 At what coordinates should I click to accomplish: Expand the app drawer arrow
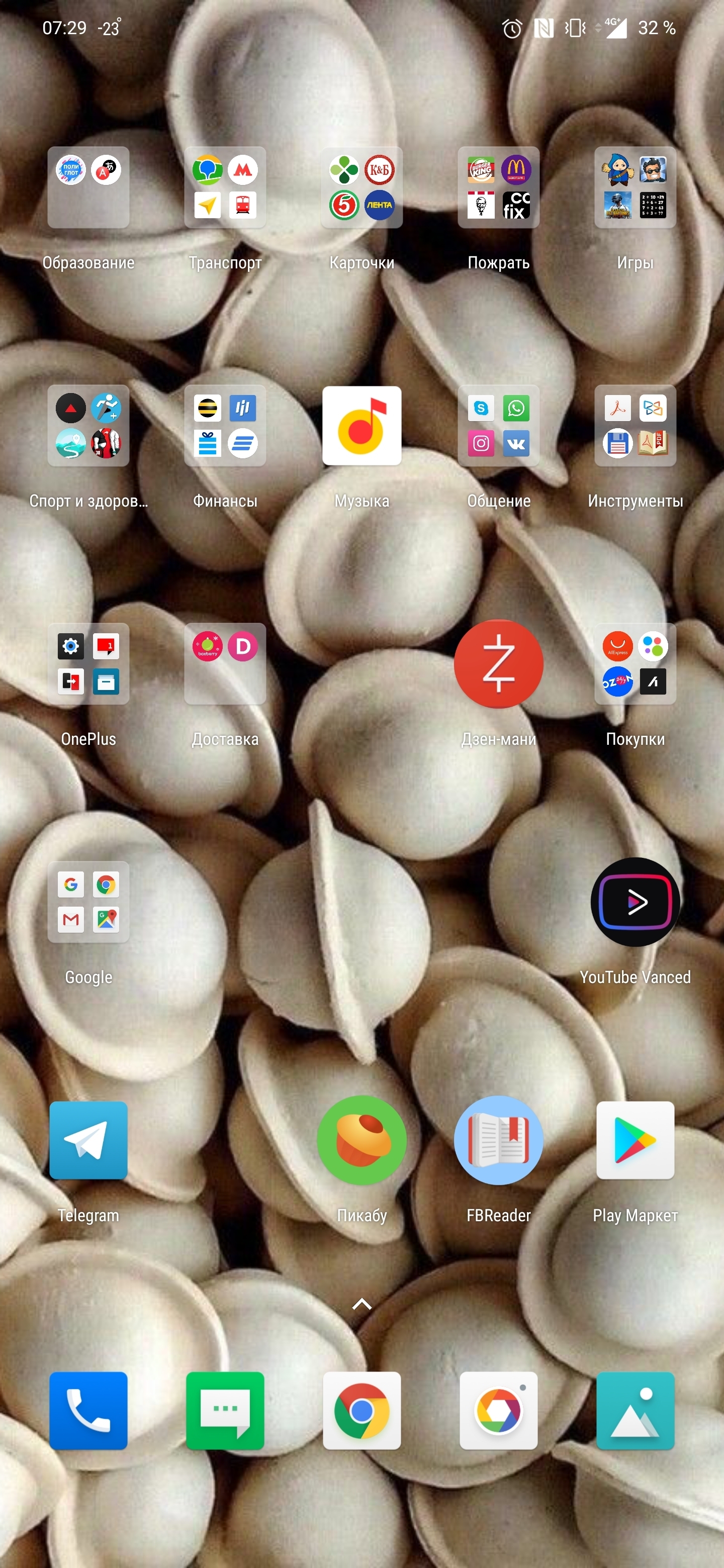pos(361,1304)
